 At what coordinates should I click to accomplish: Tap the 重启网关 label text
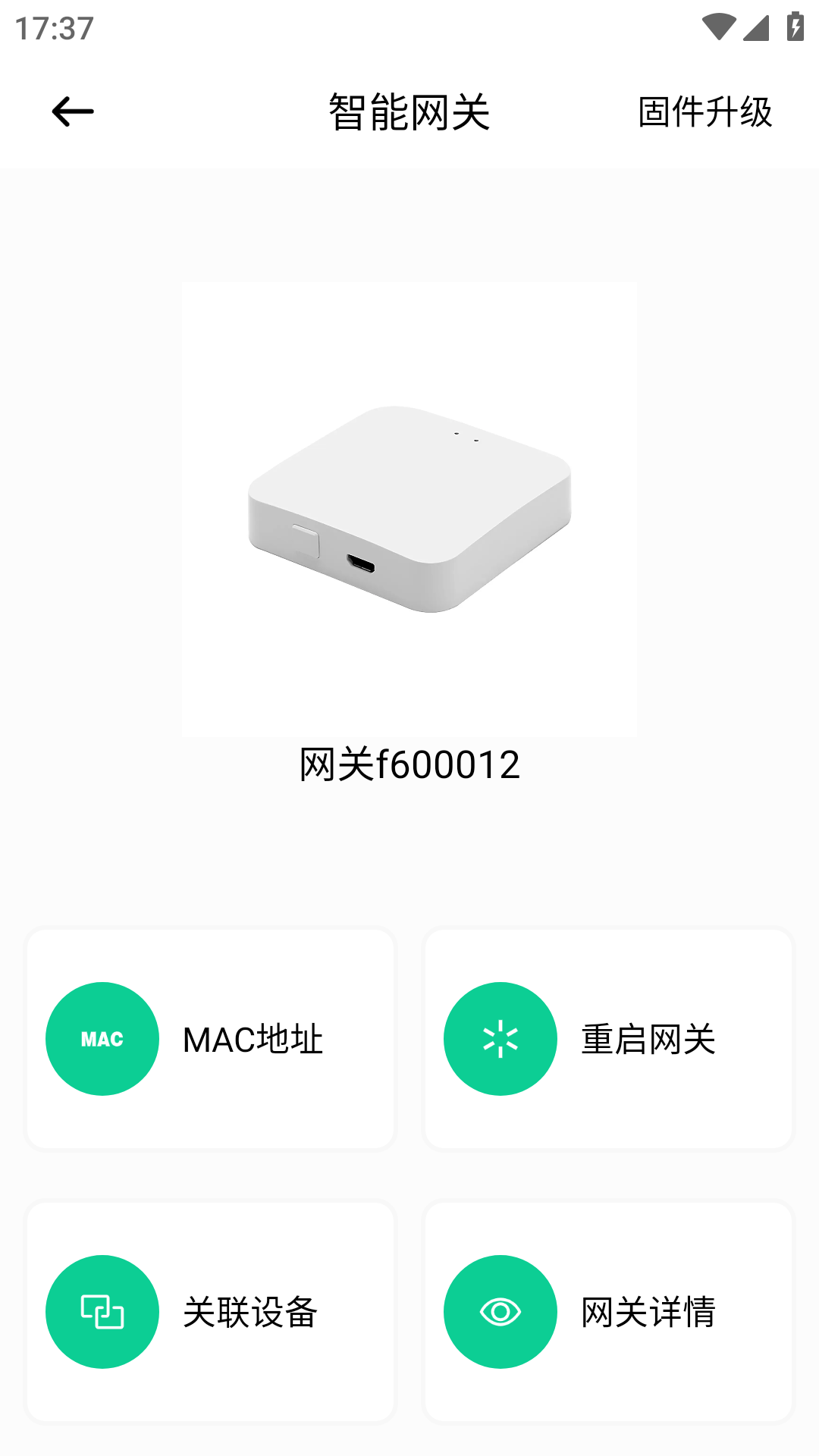tap(648, 1040)
